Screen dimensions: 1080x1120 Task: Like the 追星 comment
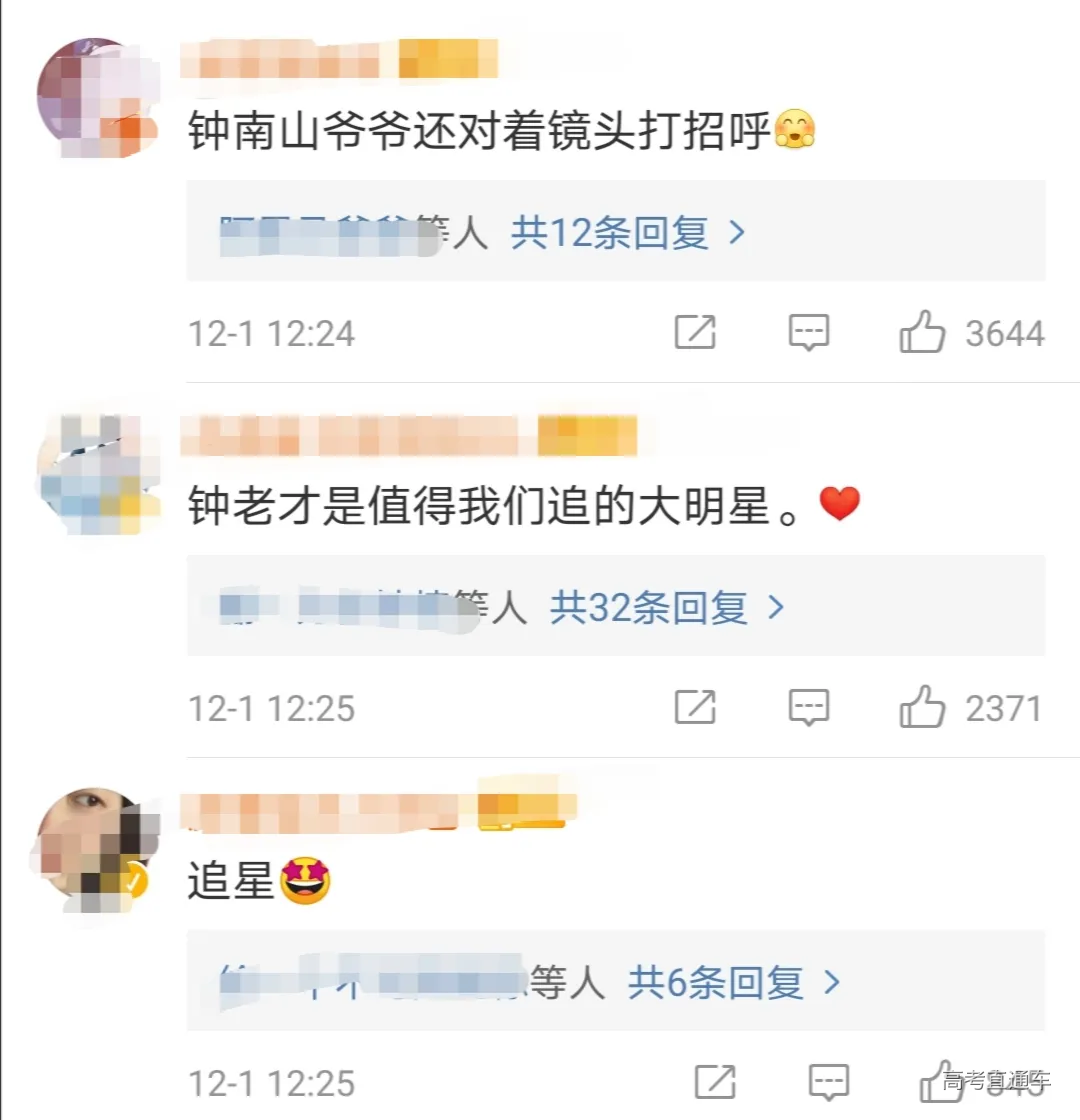click(938, 1080)
